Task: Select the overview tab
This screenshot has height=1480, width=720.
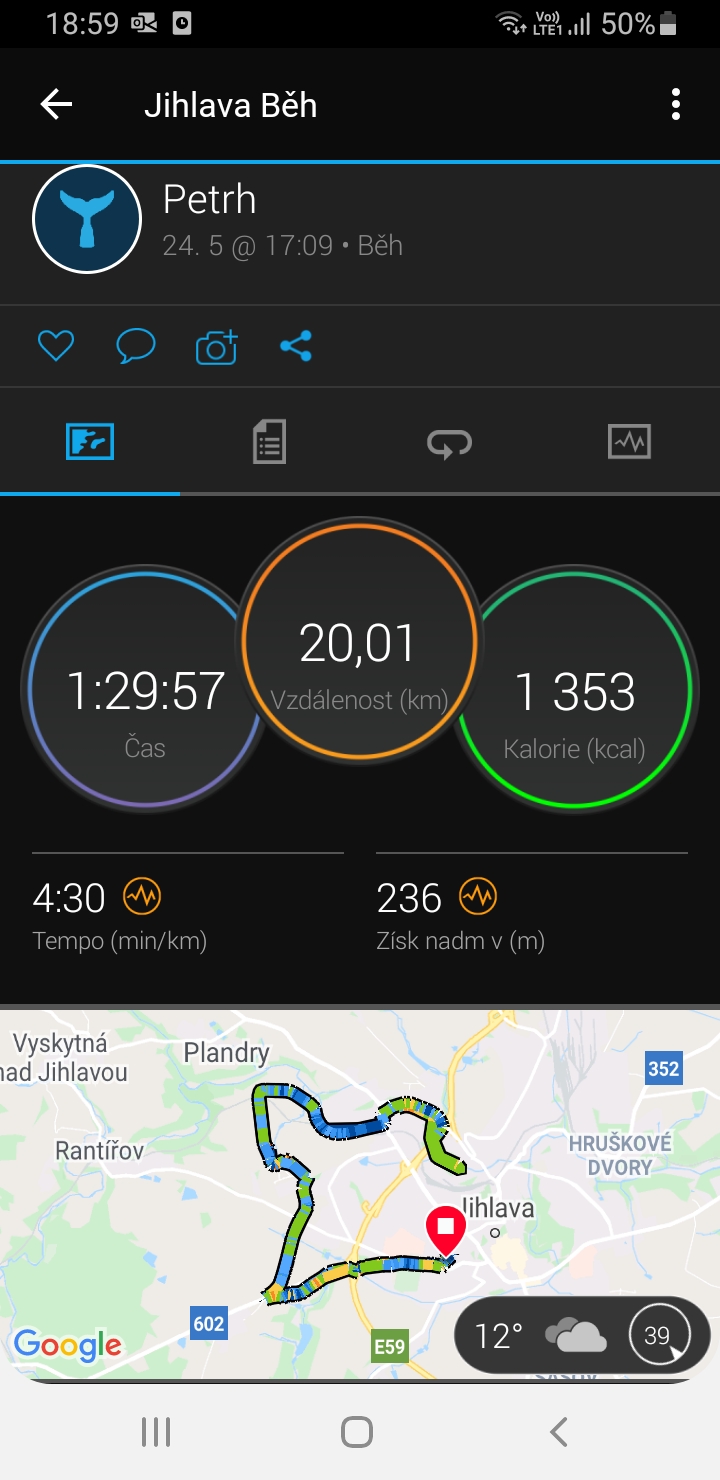Action: click(90, 441)
